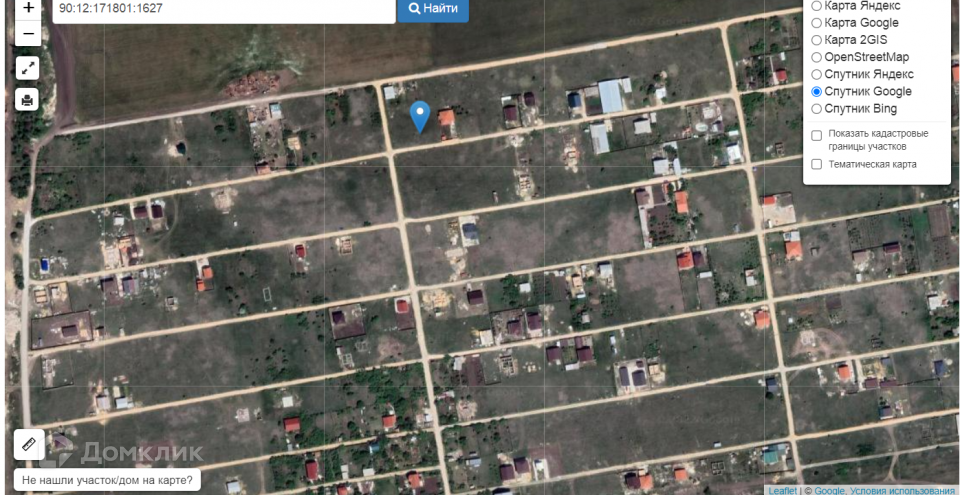Enable showing cadastral plot boundaries
This screenshot has width=960, height=495.
click(817, 135)
